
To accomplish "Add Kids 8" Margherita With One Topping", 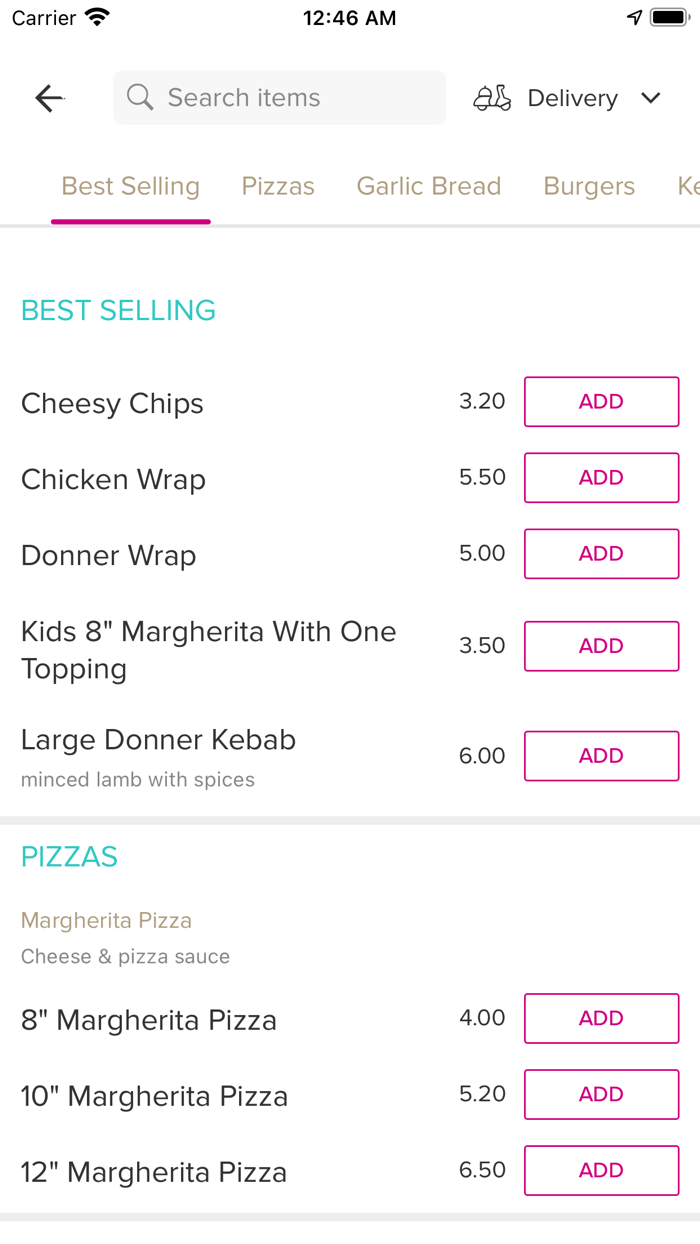I will pos(601,646).
